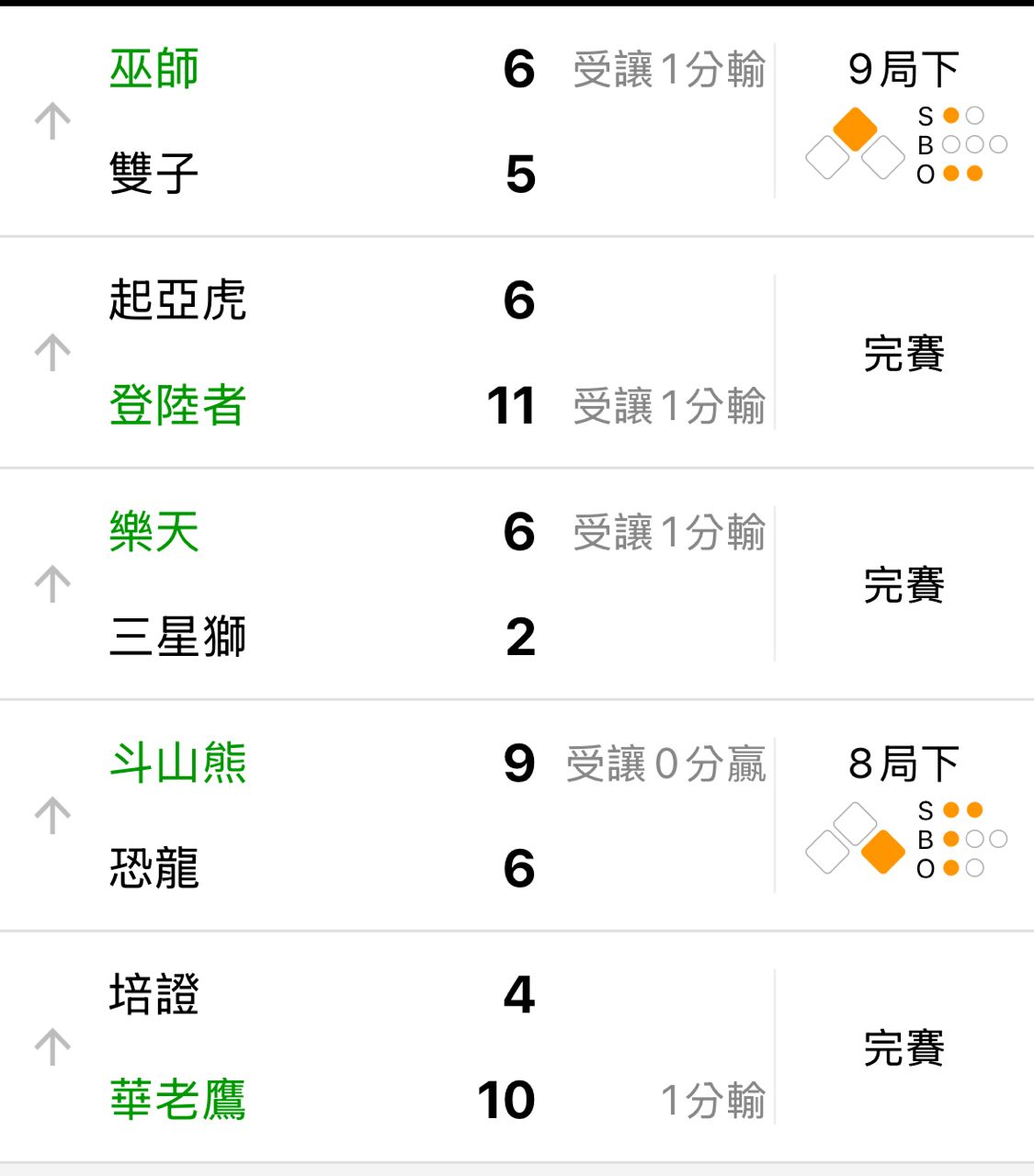Tap the up arrow beside 樂天 vs 三星獅
Screen dimensions: 1034x1176
(52, 584)
